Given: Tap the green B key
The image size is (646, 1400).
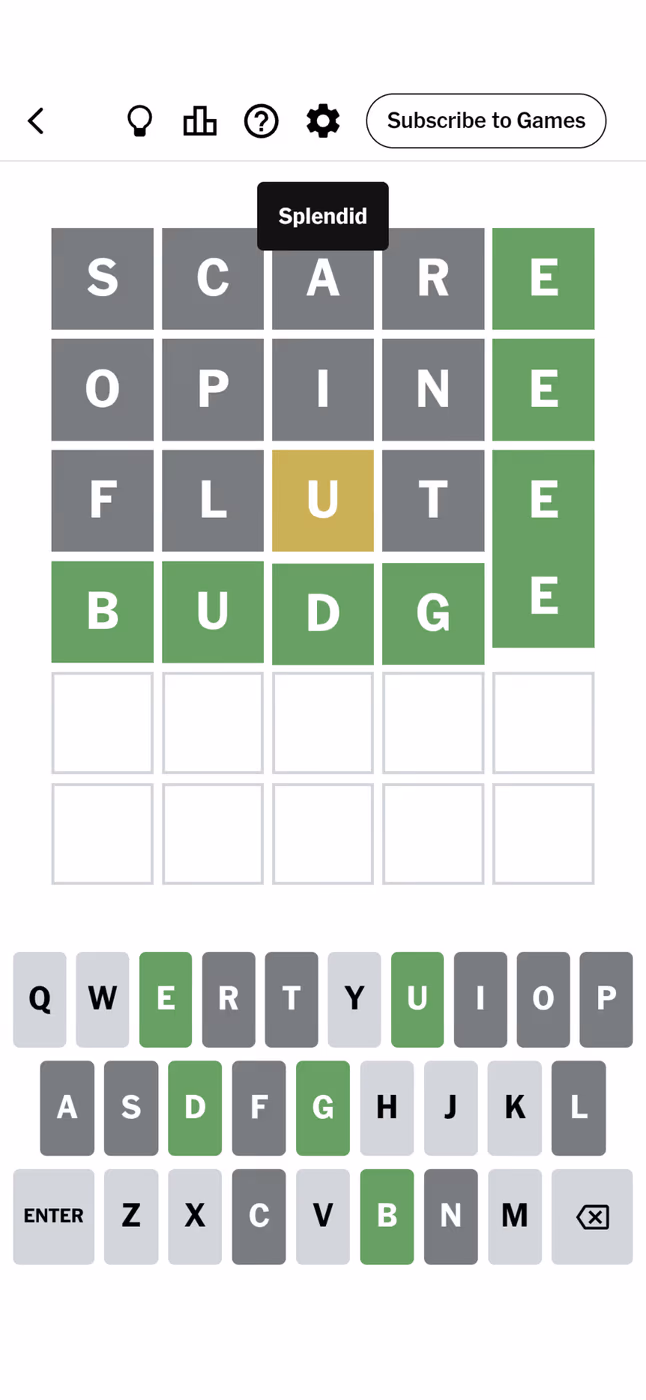Looking at the screenshot, I should coord(387,1216).
